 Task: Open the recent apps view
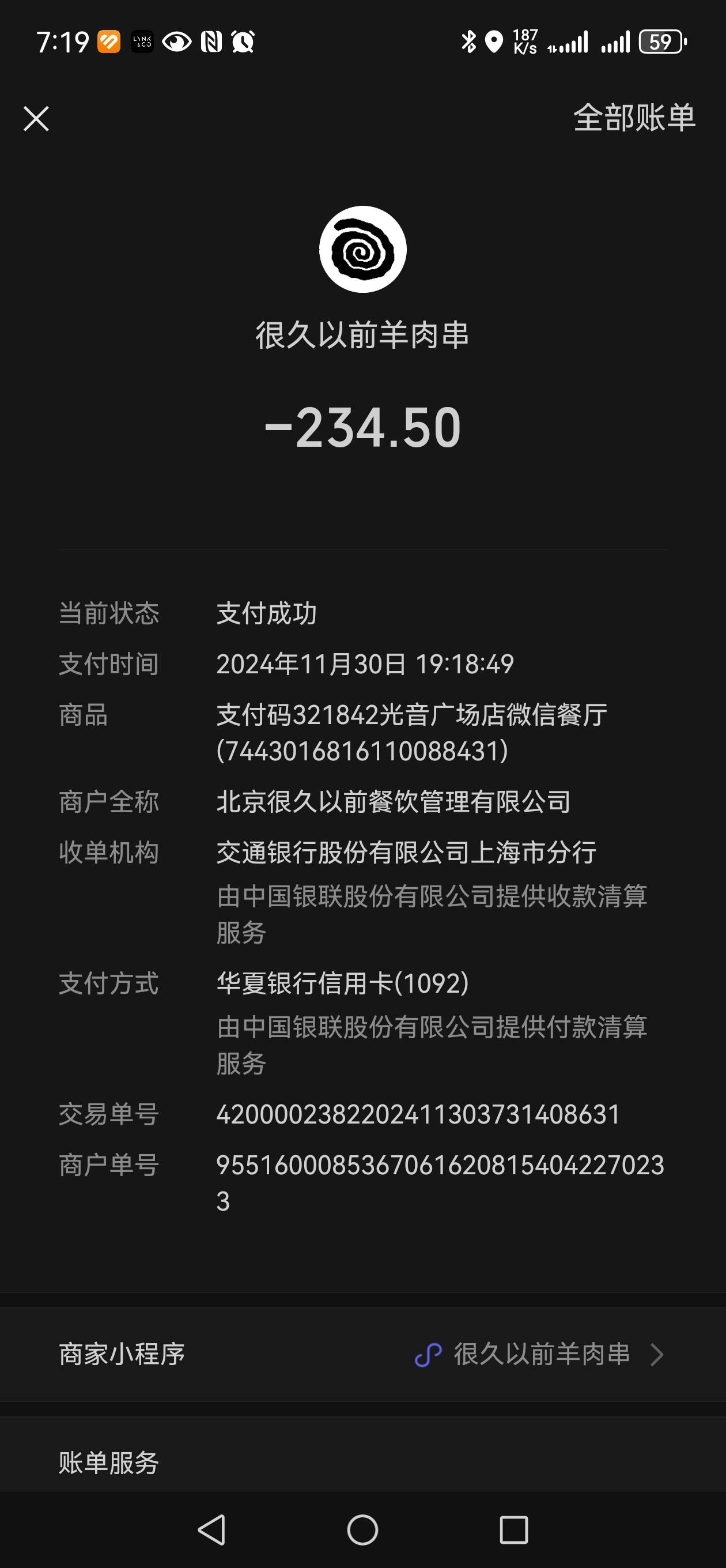point(513,1529)
